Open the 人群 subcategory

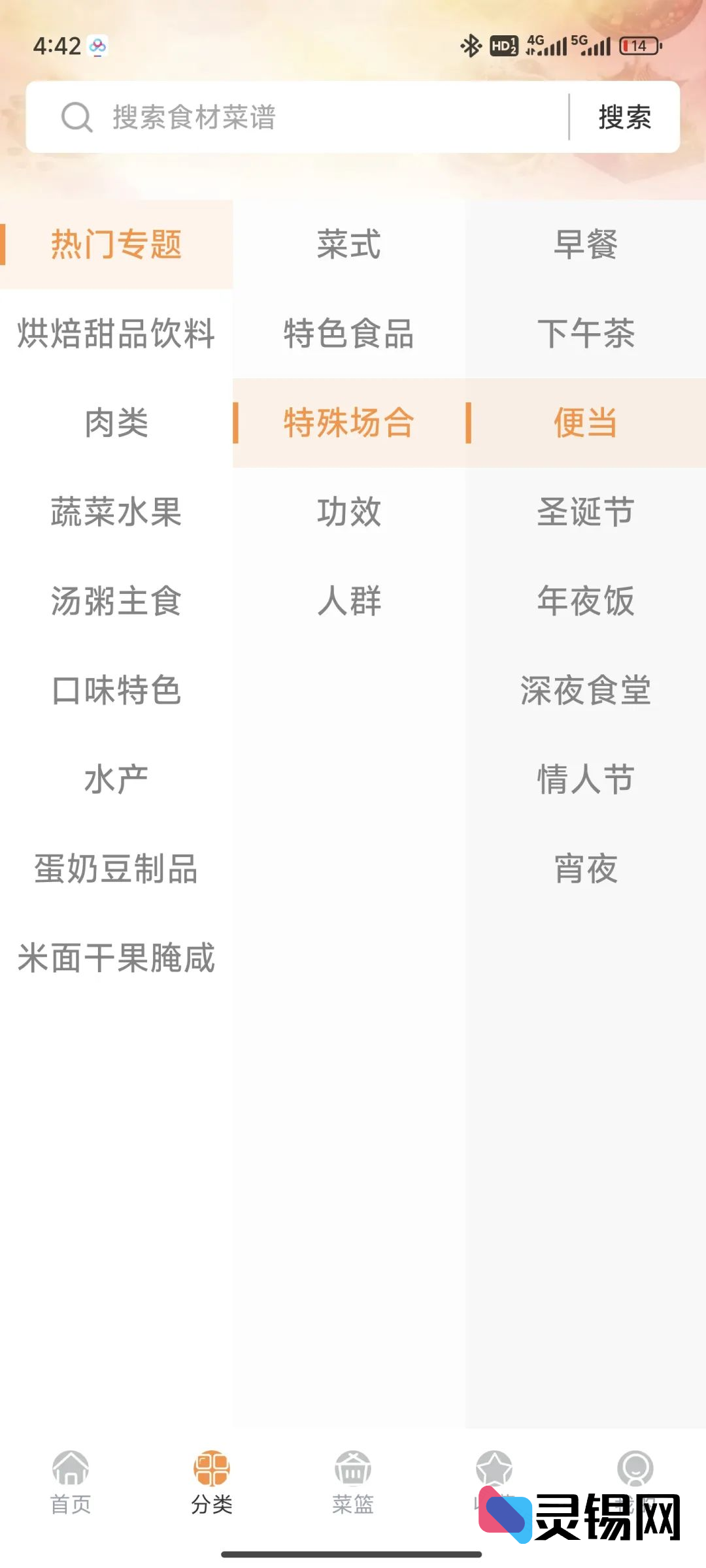point(348,601)
